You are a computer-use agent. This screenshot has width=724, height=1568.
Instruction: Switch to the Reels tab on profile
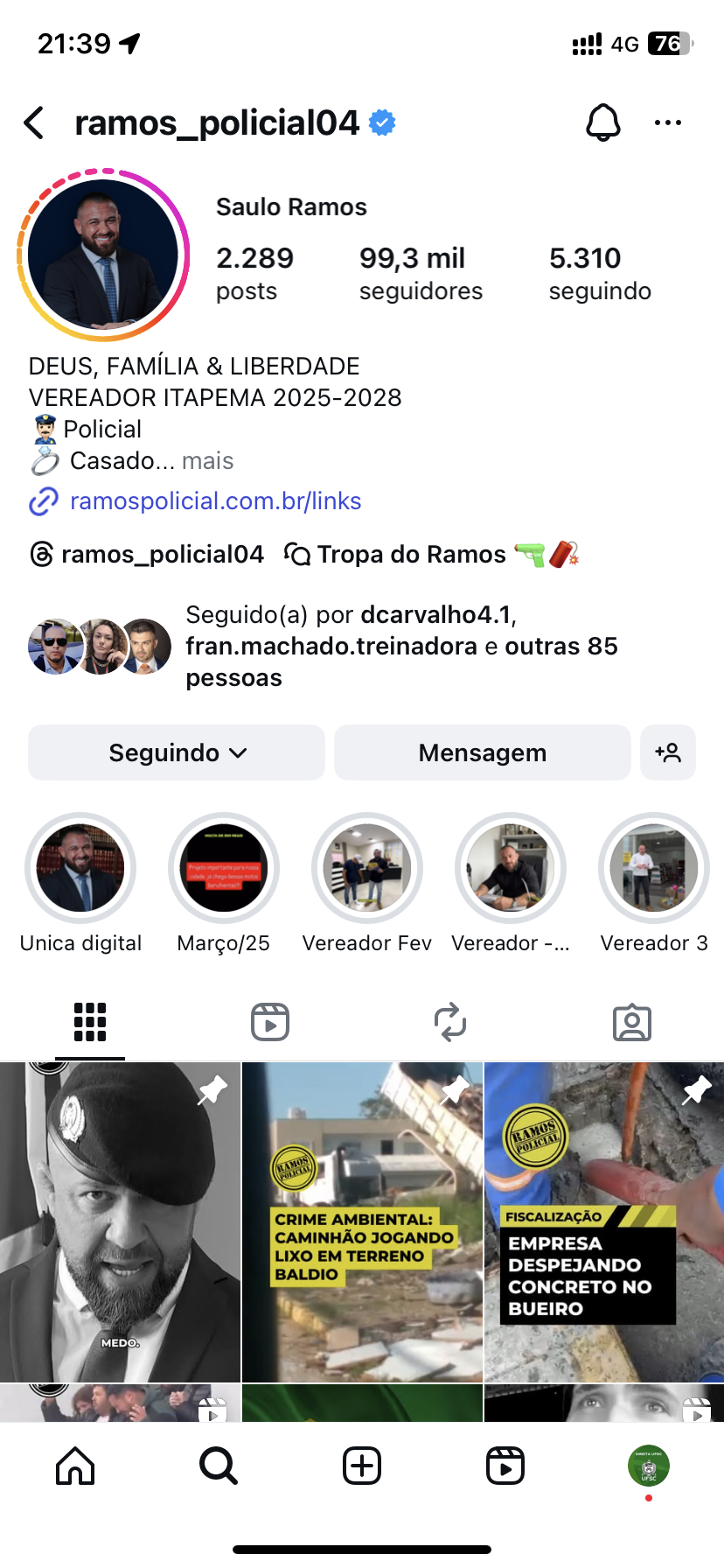pos(270,1022)
